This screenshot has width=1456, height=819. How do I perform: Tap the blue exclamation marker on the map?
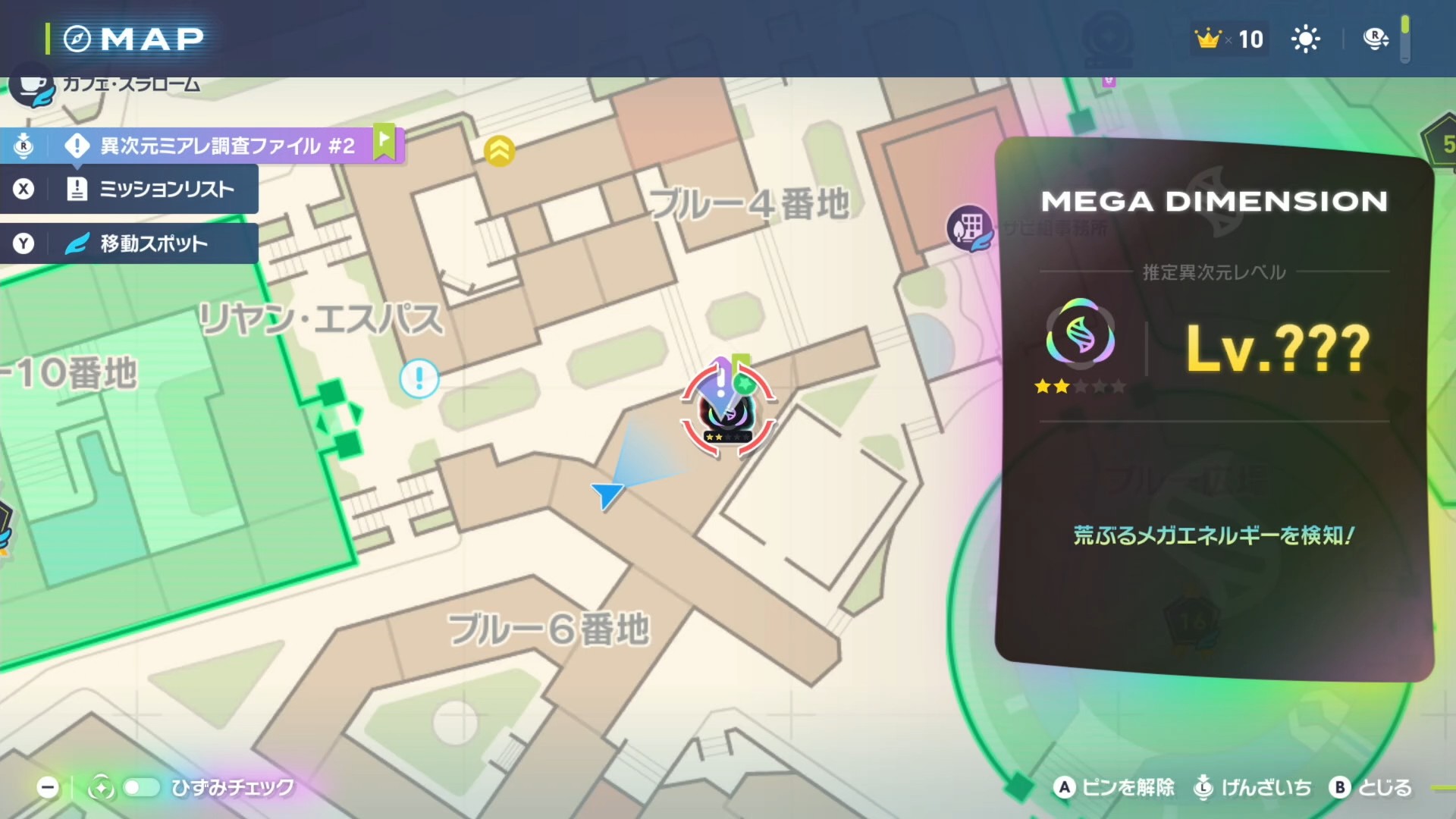click(419, 378)
